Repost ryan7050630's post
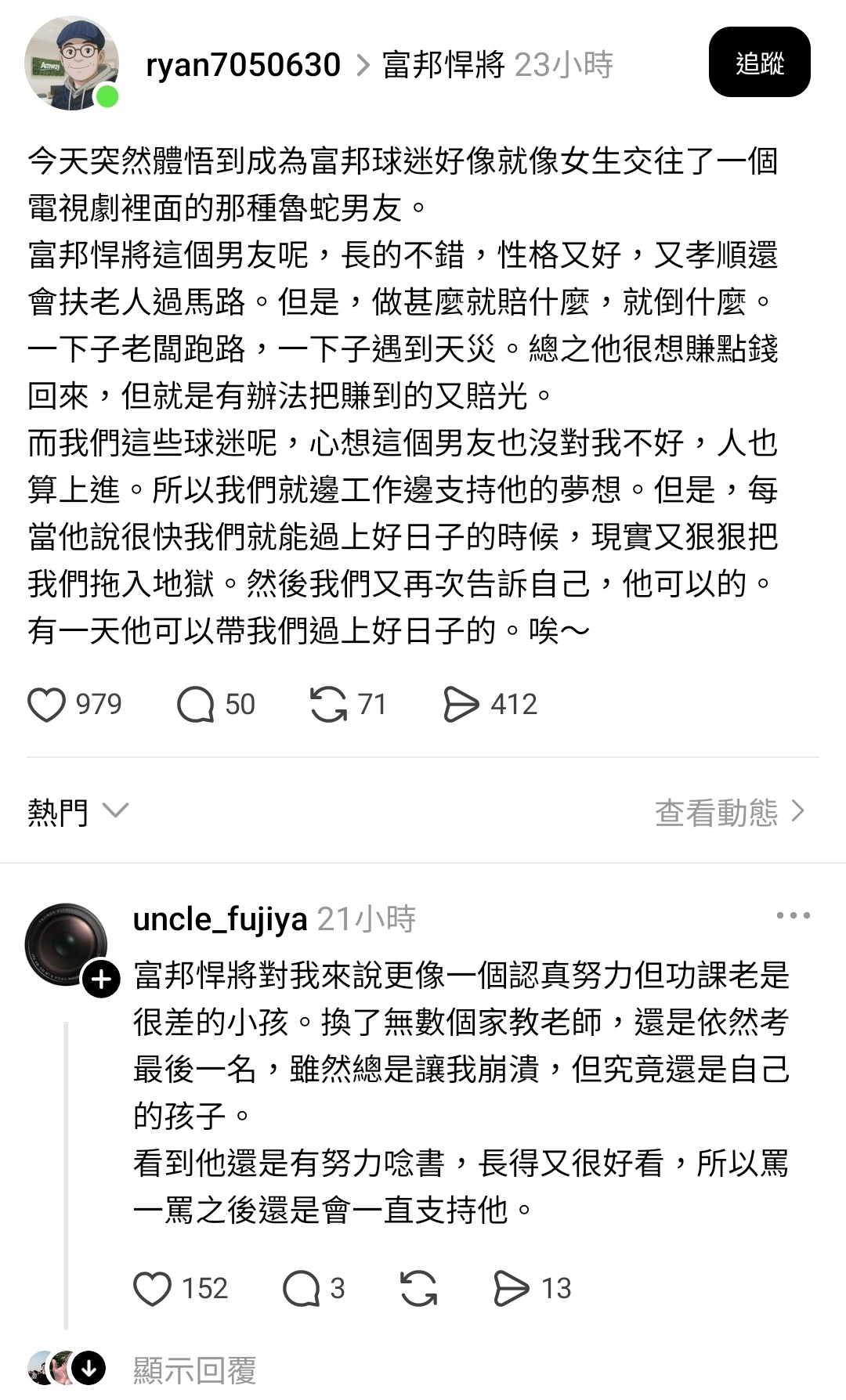 [x=328, y=704]
